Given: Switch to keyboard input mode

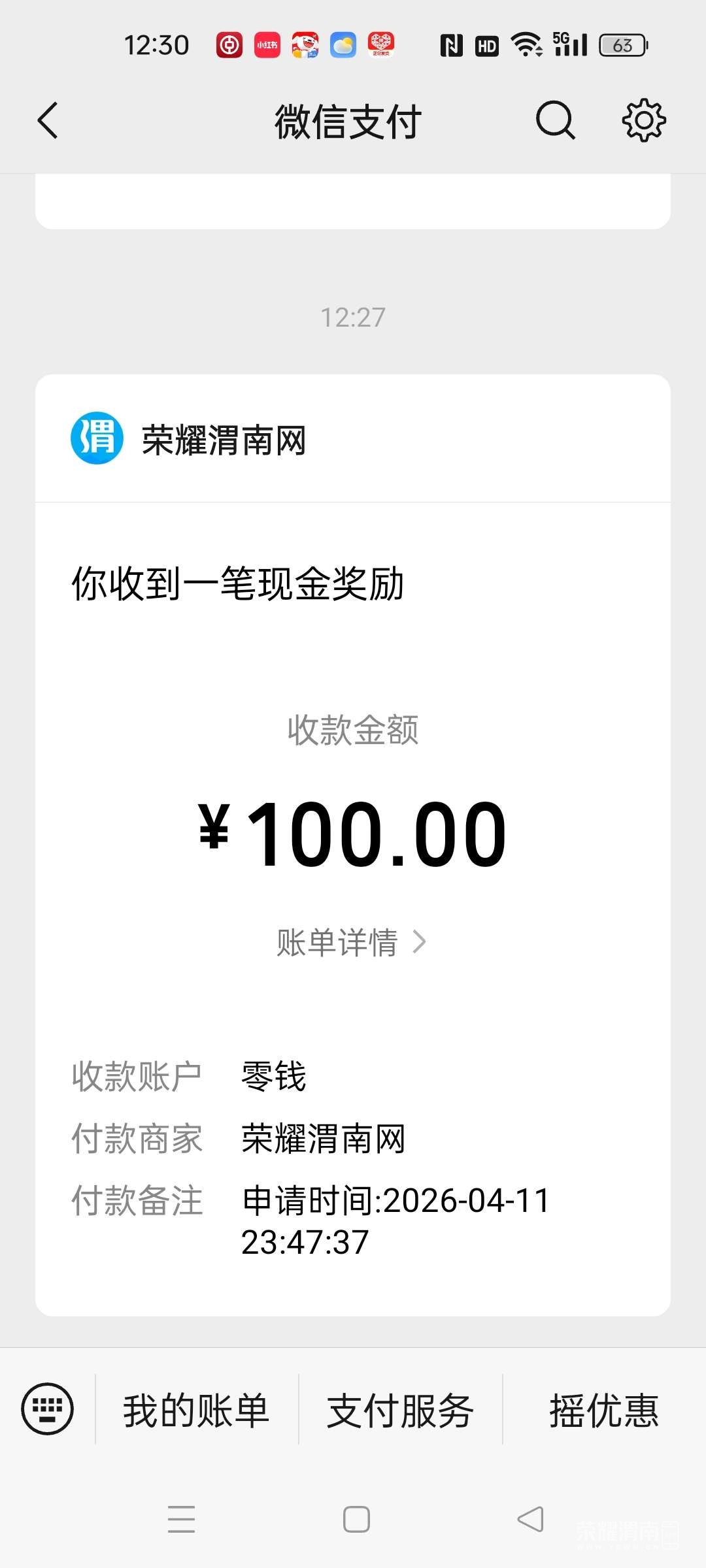Looking at the screenshot, I should pyautogui.click(x=48, y=1409).
